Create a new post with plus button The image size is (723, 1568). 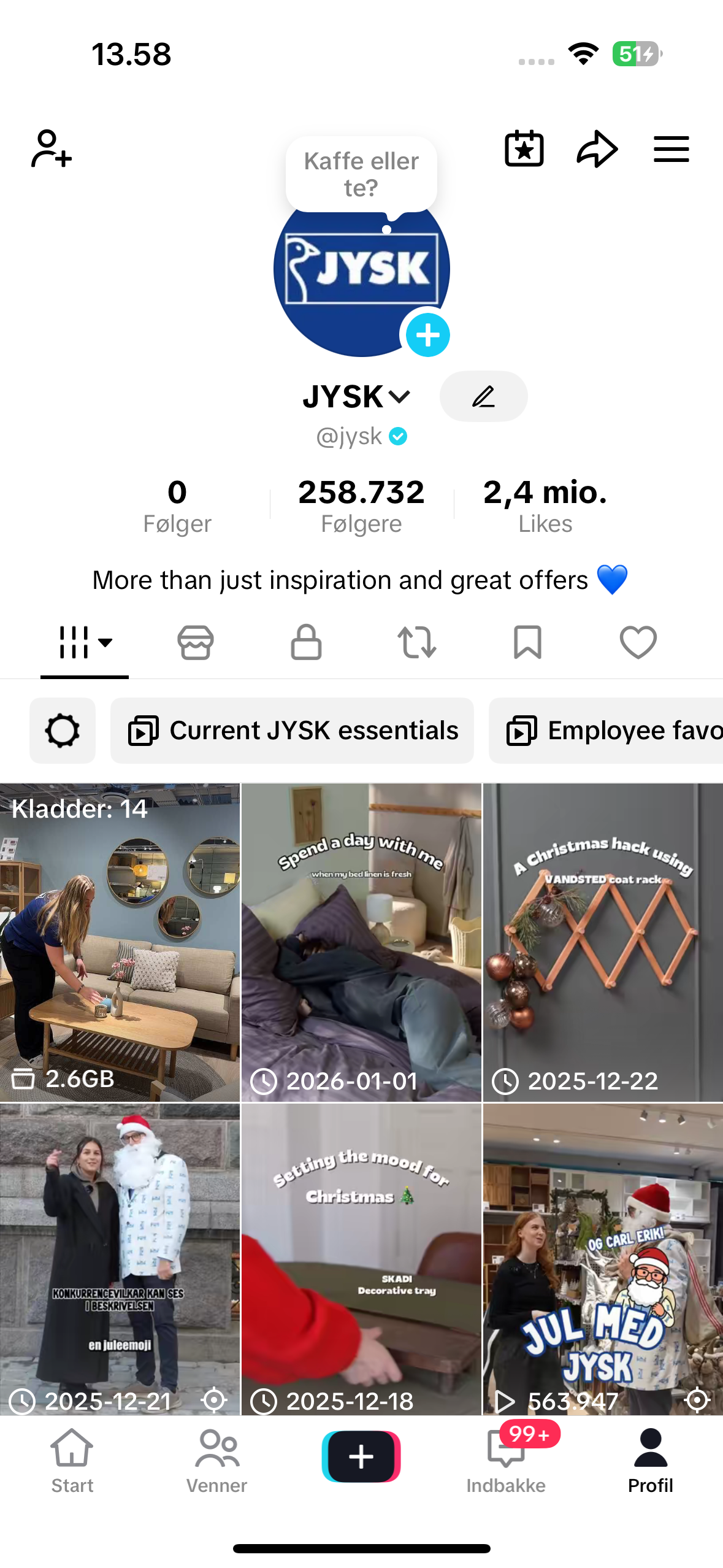click(x=361, y=1456)
